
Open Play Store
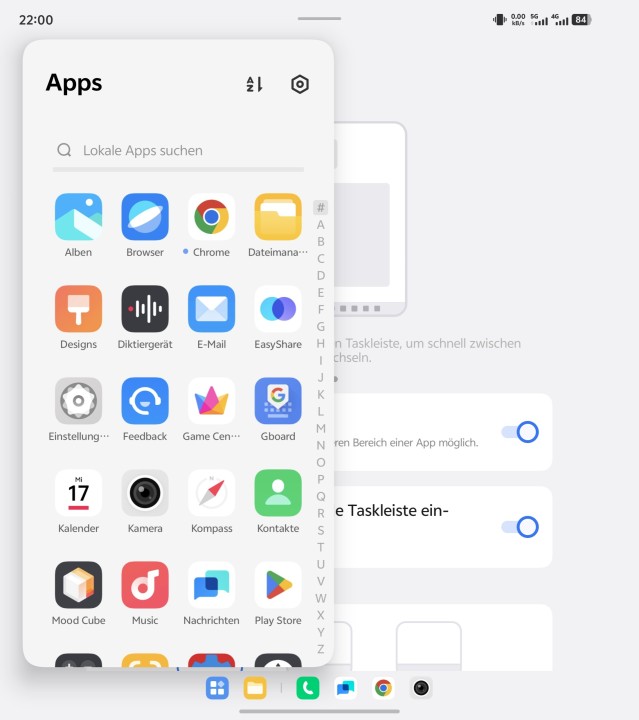click(x=278, y=585)
